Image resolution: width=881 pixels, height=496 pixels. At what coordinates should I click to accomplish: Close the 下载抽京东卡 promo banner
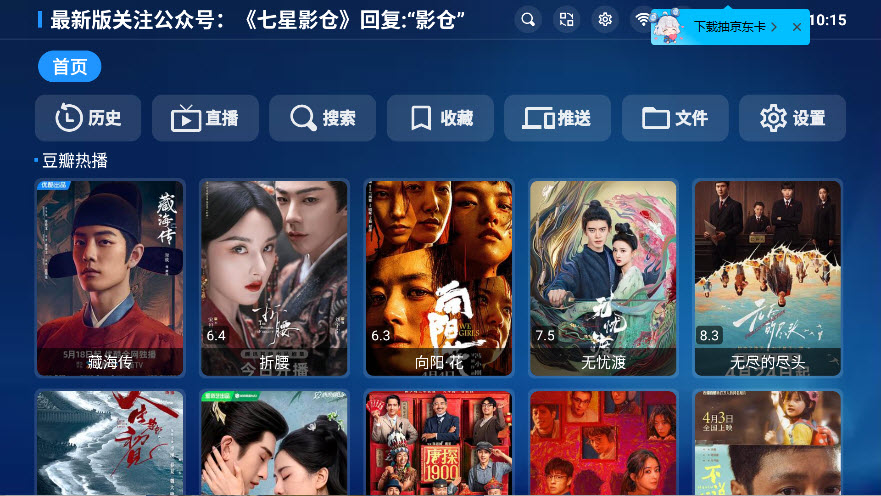tap(796, 27)
